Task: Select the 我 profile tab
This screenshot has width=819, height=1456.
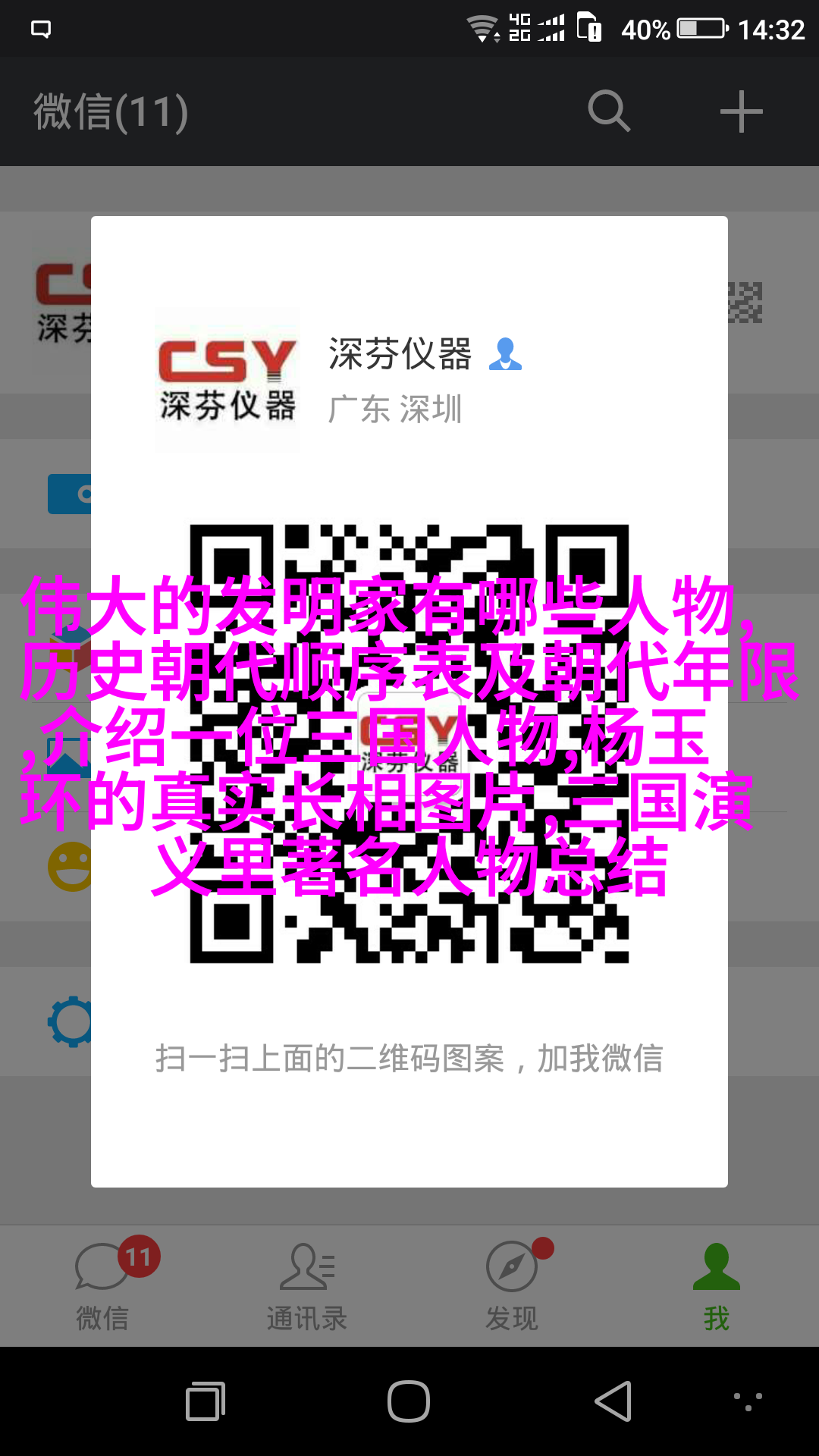Action: 716,1285
